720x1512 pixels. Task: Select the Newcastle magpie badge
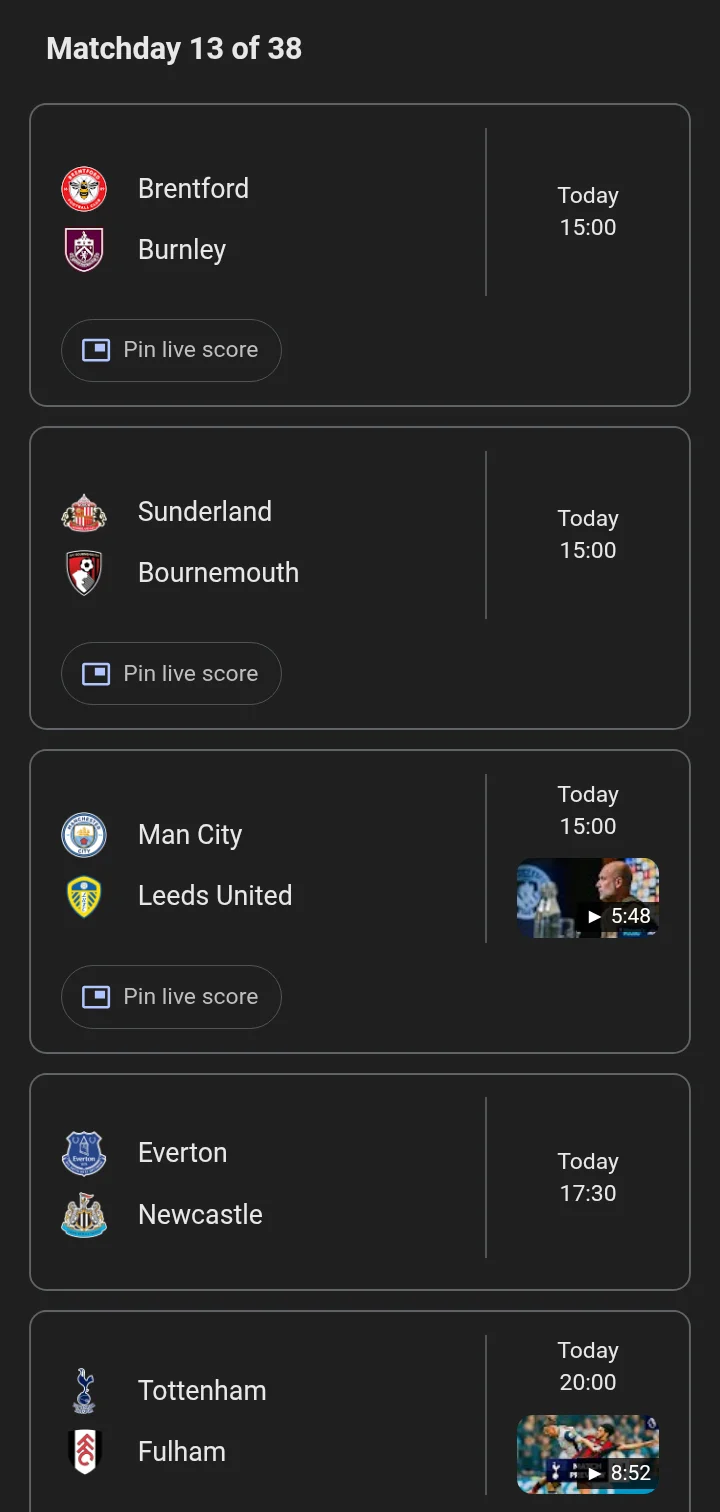click(83, 1215)
